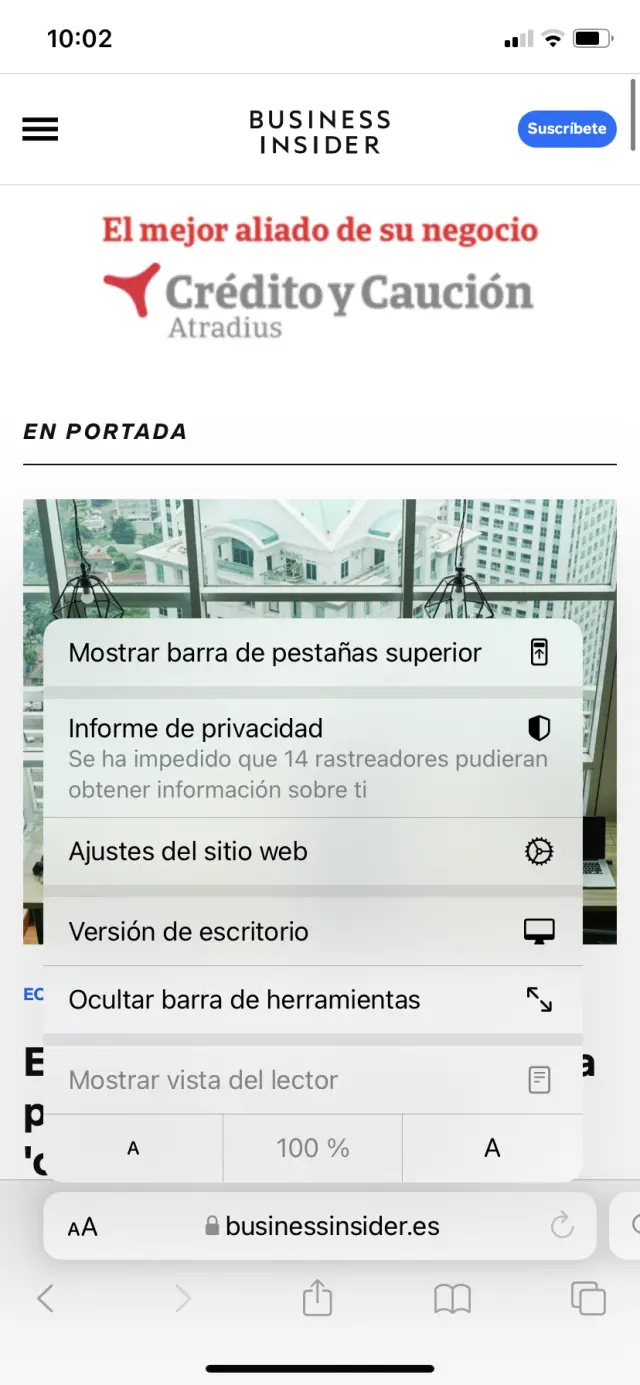Tap the Suscríbete button

tap(566, 129)
